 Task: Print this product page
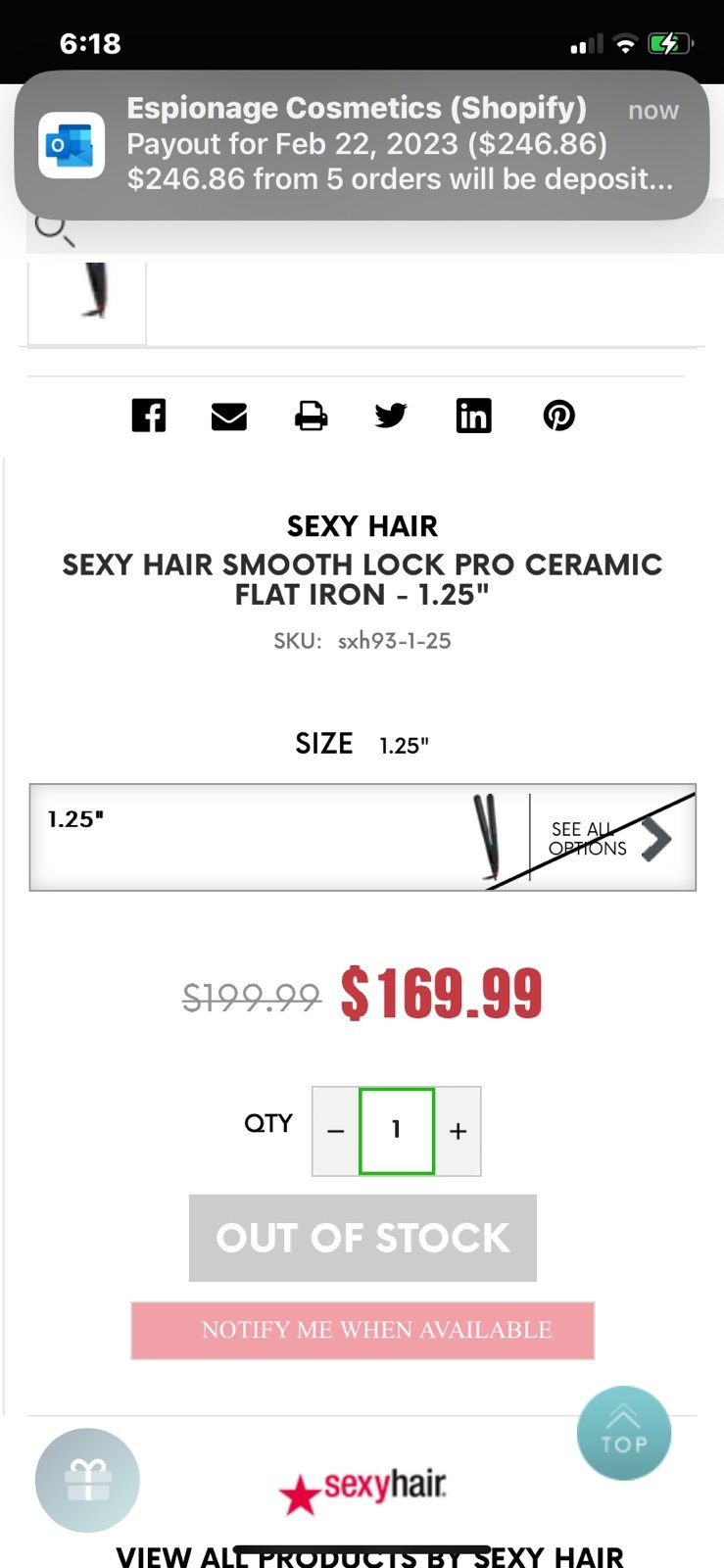tap(312, 416)
